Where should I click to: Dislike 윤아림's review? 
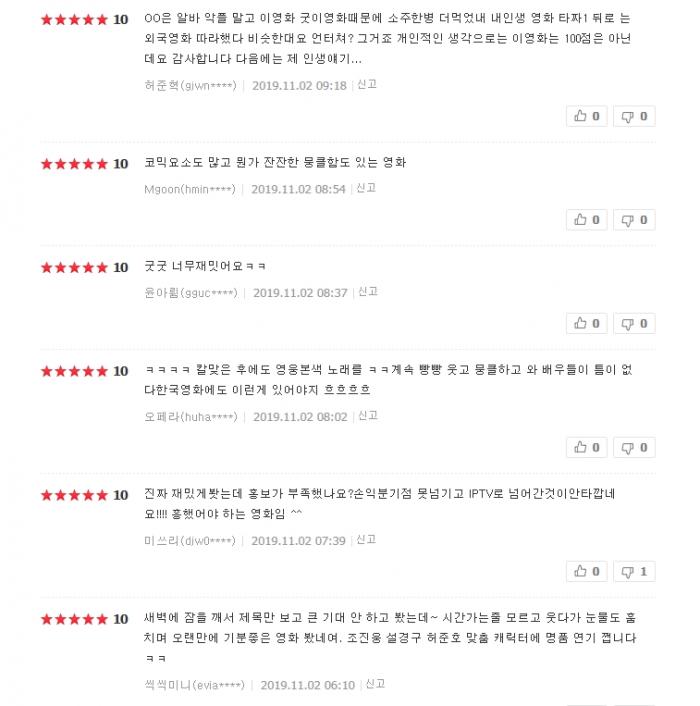634,323
